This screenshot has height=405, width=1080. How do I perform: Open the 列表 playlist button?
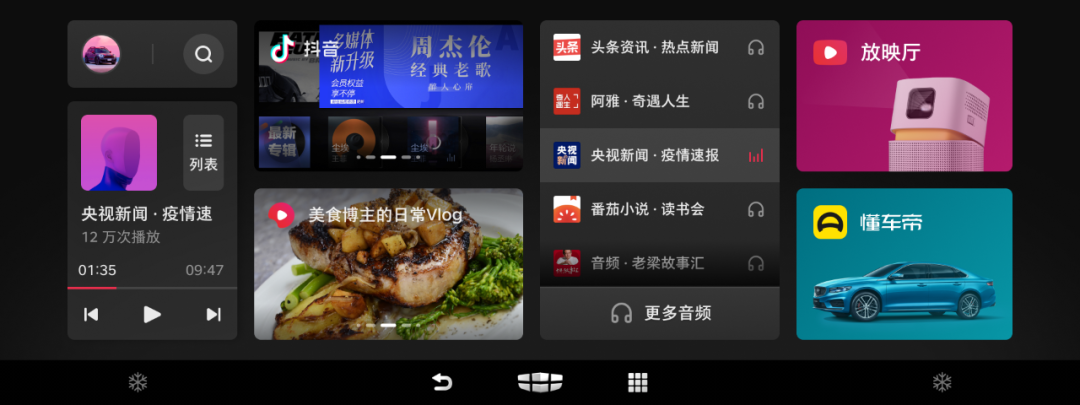pyautogui.click(x=203, y=153)
